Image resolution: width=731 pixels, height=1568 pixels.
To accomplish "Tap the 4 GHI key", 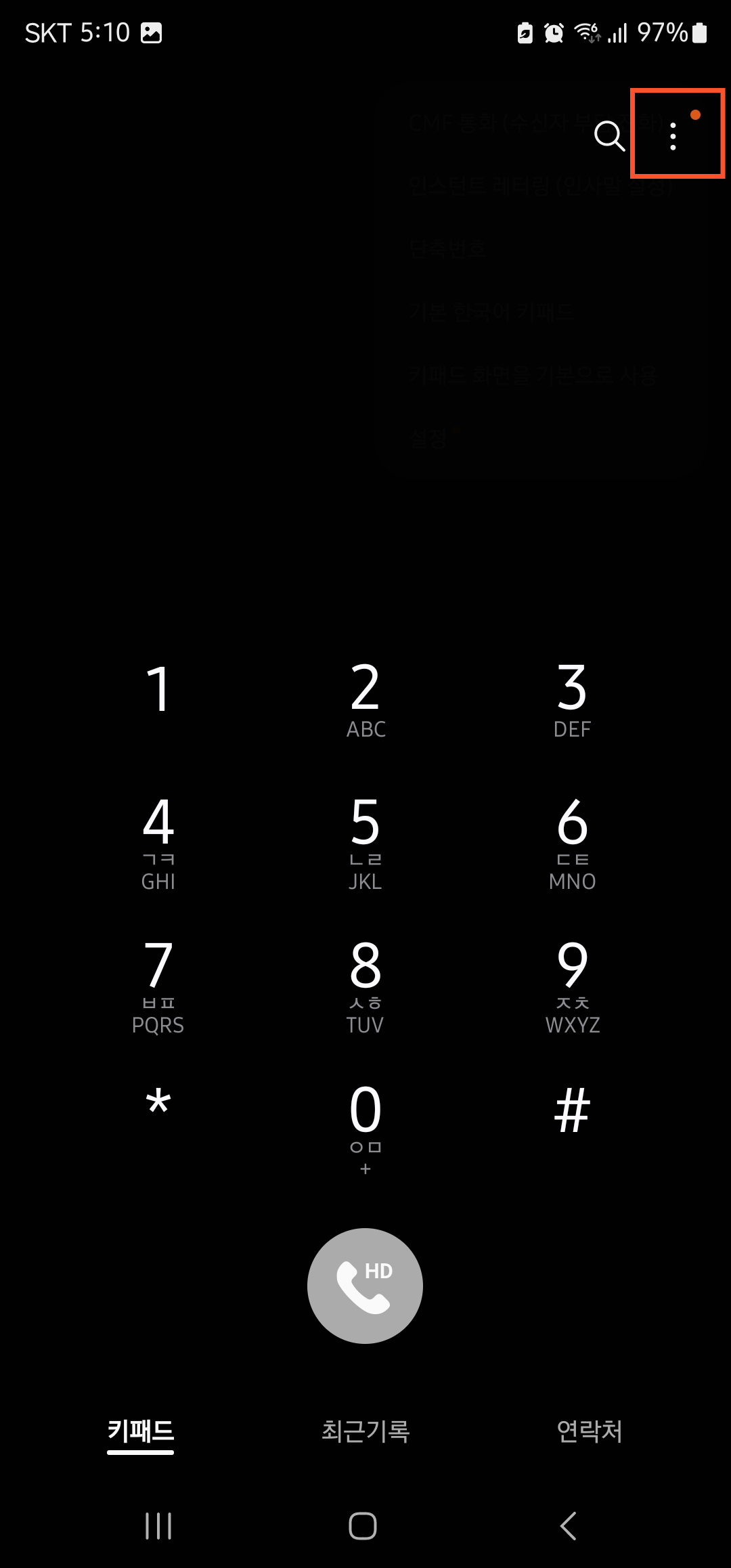I will (158, 842).
